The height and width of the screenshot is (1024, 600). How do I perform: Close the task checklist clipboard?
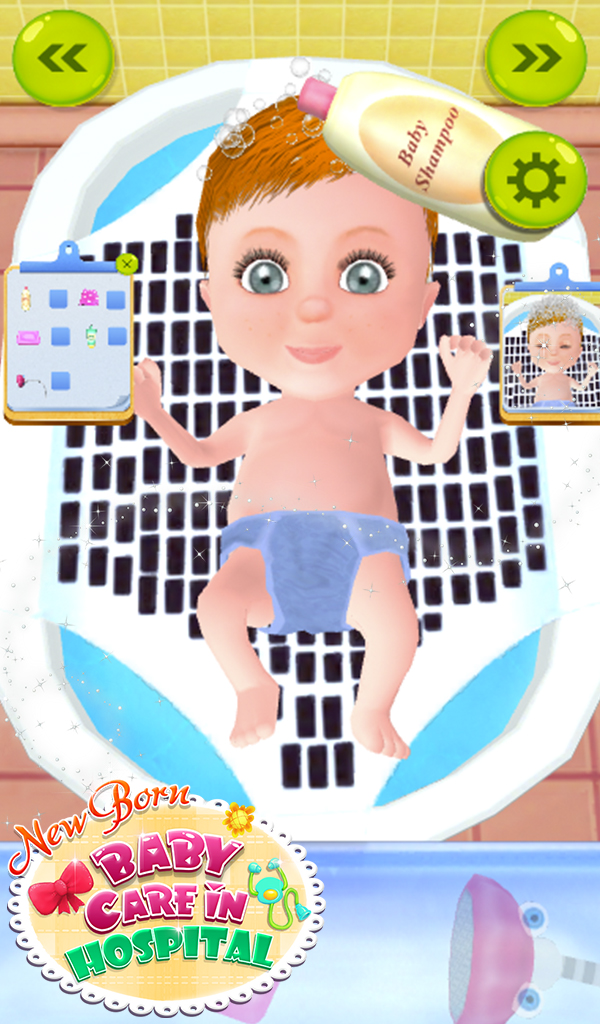coord(126,264)
